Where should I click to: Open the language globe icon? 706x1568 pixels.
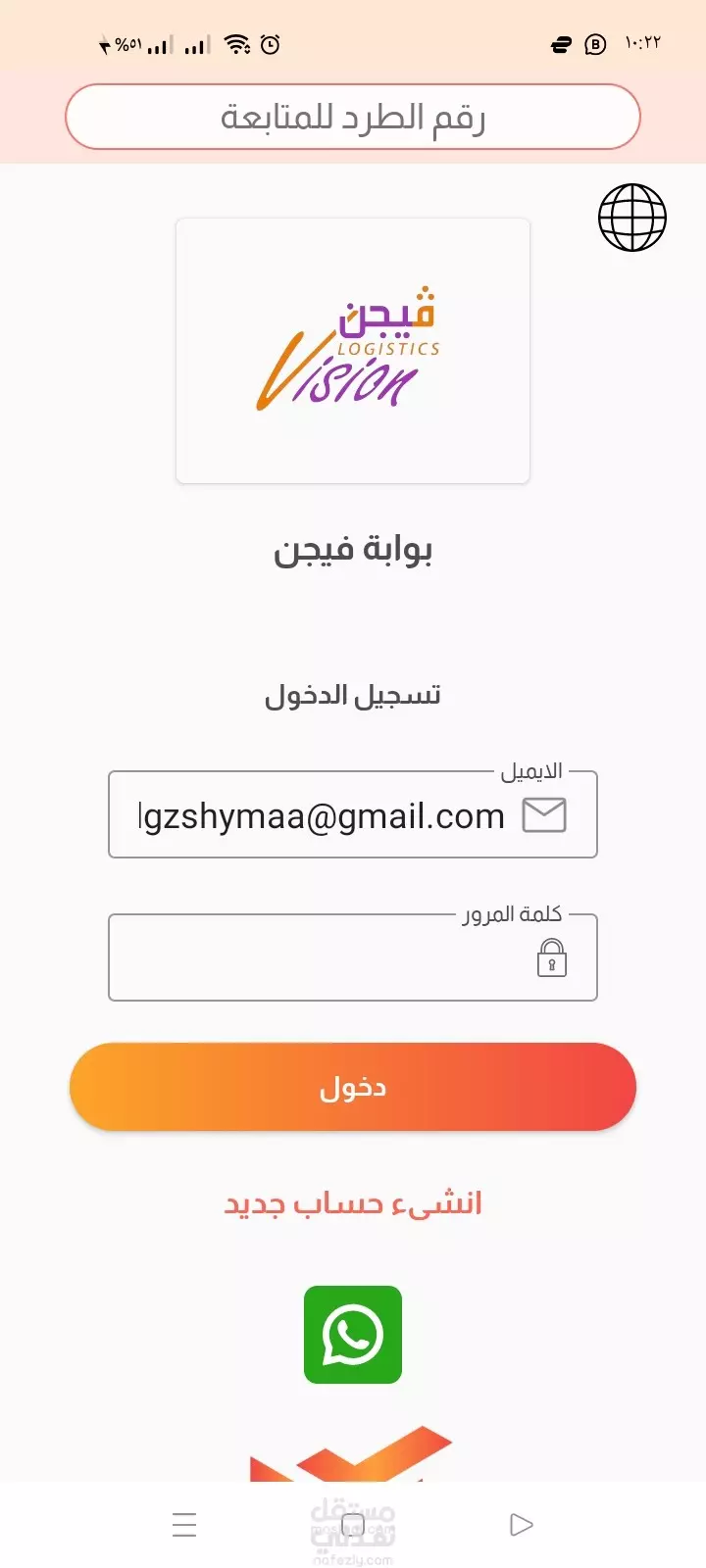tap(632, 218)
